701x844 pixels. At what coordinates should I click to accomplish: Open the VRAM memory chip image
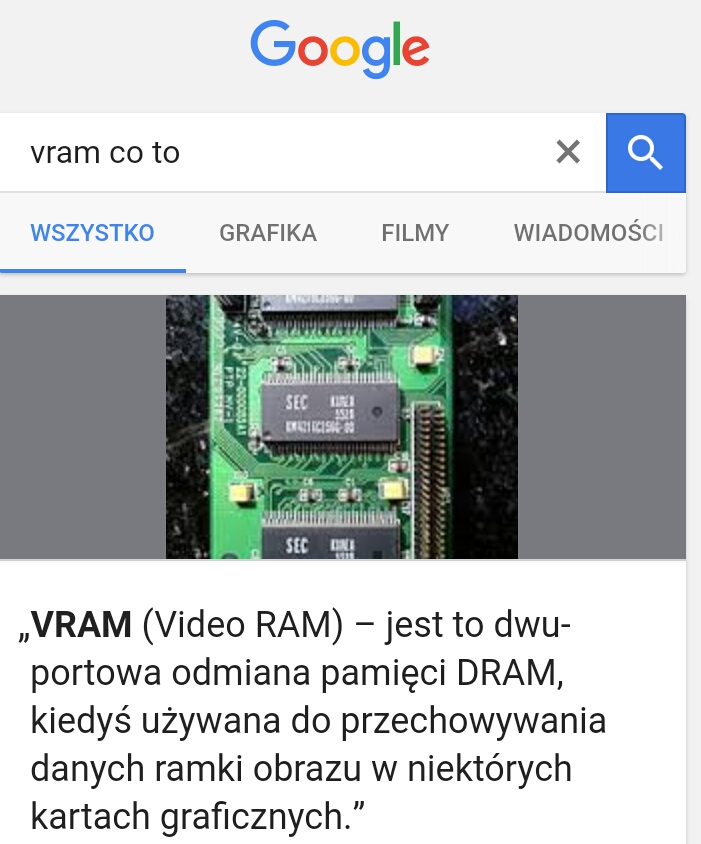coord(342,427)
